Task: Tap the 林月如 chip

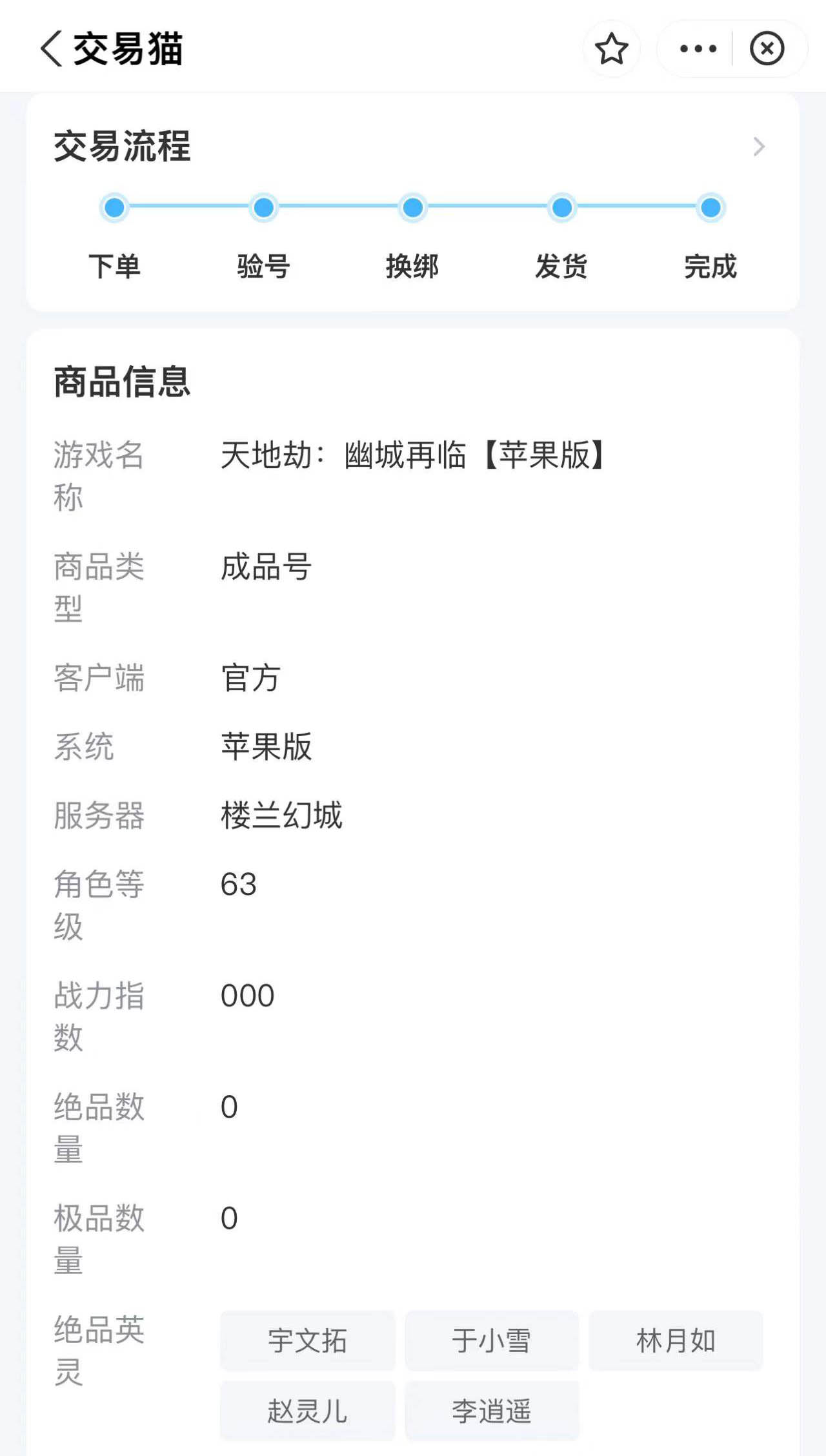Action: [676, 1340]
